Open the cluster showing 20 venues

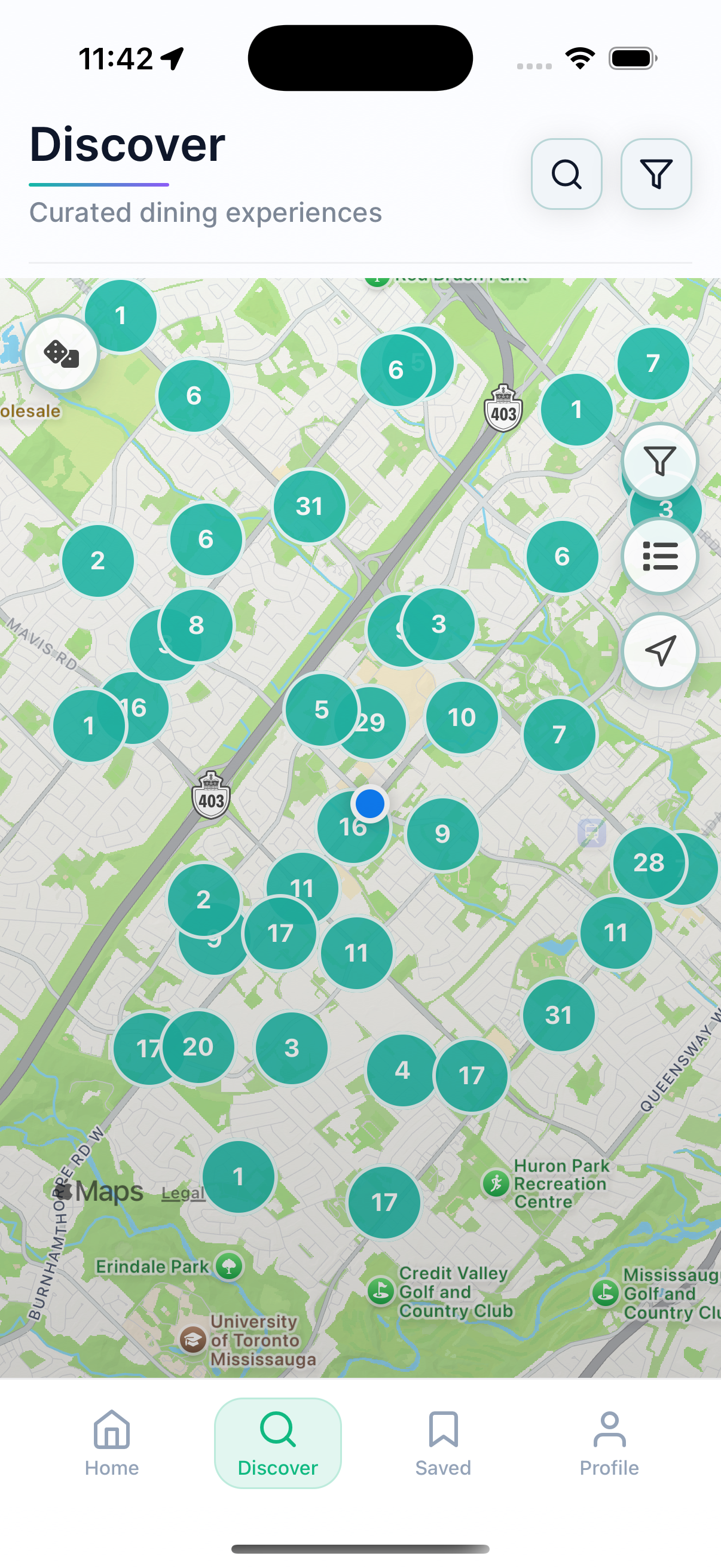tap(200, 1047)
